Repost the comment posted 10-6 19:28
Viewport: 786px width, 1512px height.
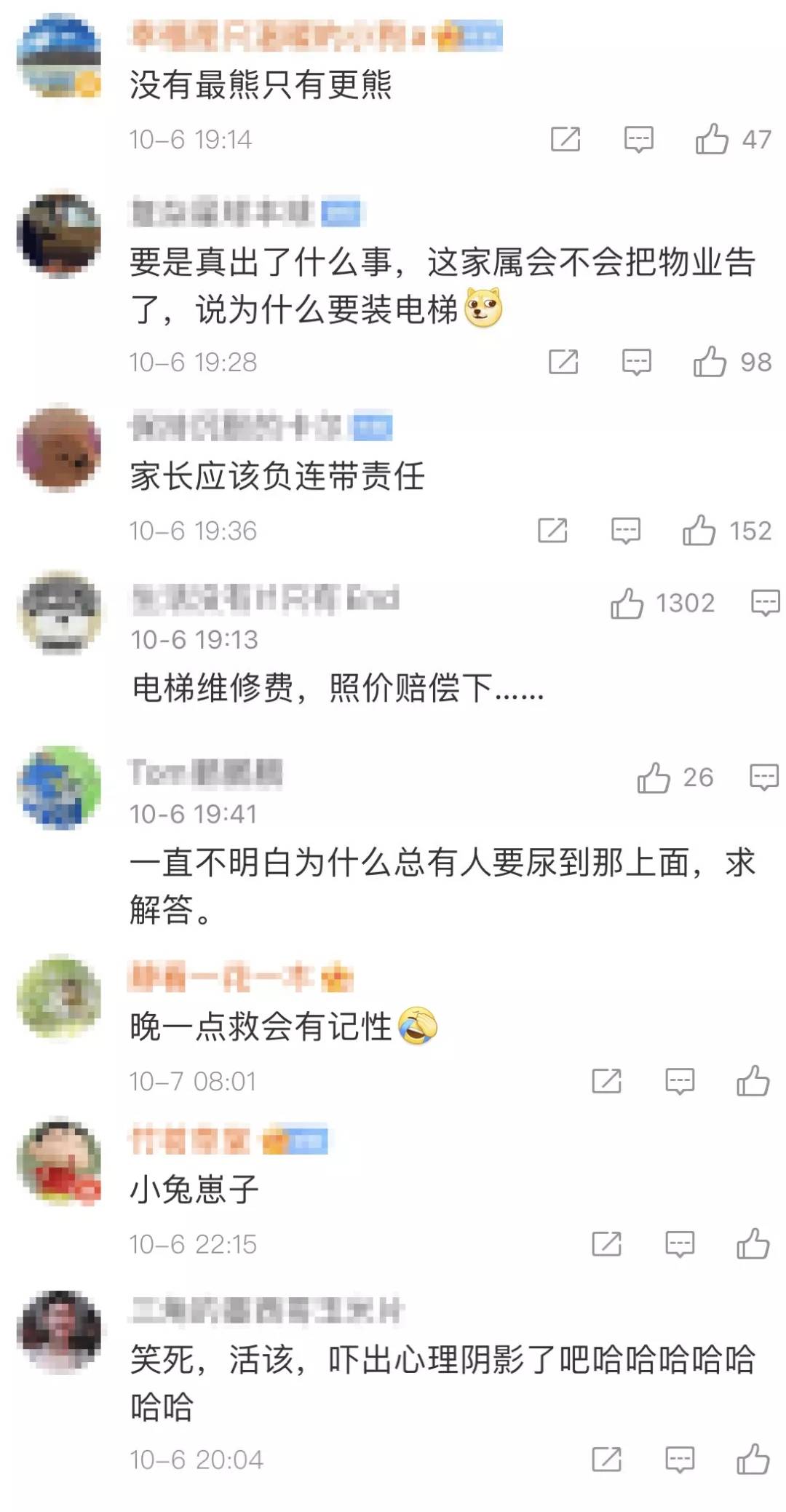coord(563,361)
